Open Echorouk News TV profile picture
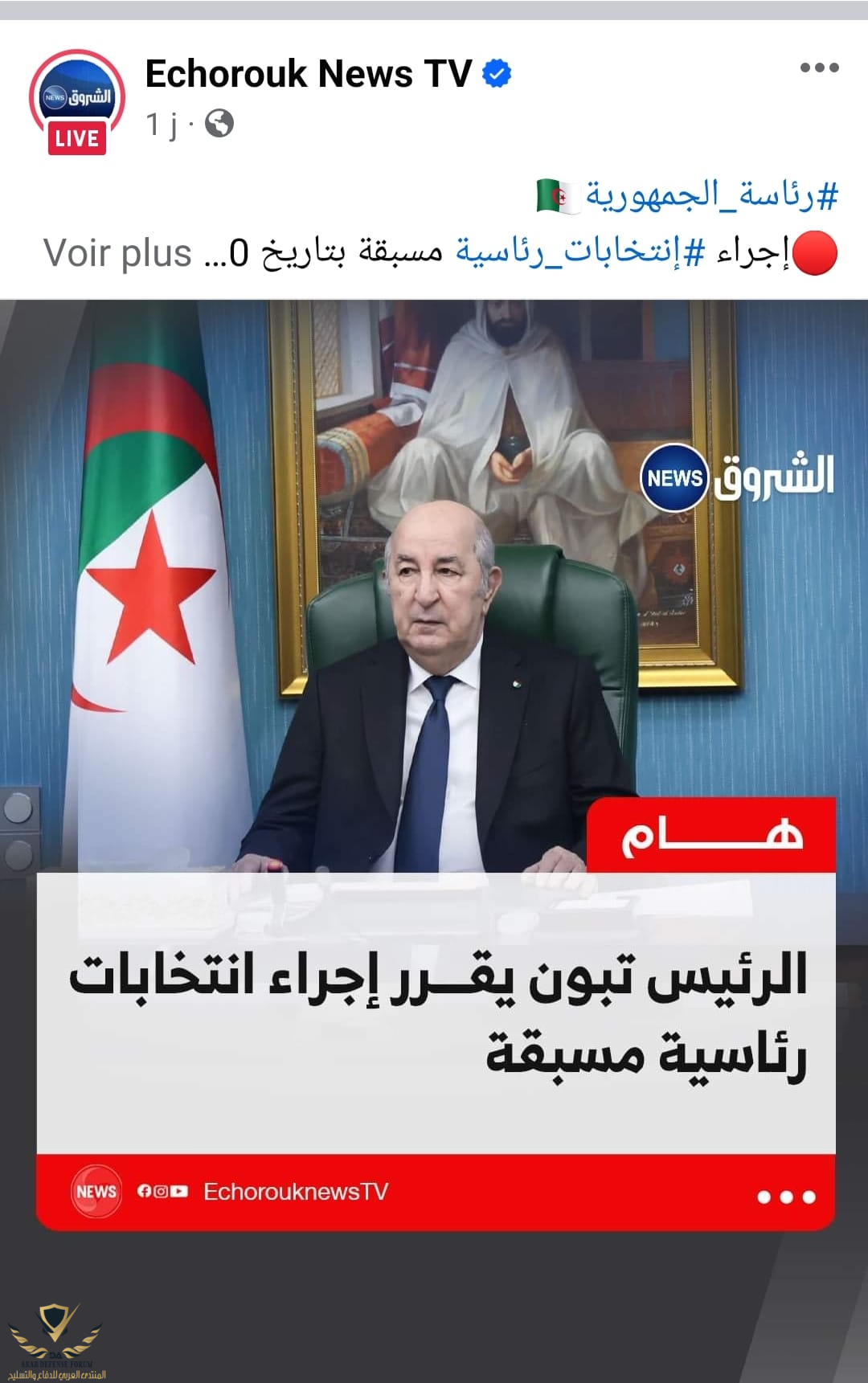868x1383 pixels. tap(77, 100)
